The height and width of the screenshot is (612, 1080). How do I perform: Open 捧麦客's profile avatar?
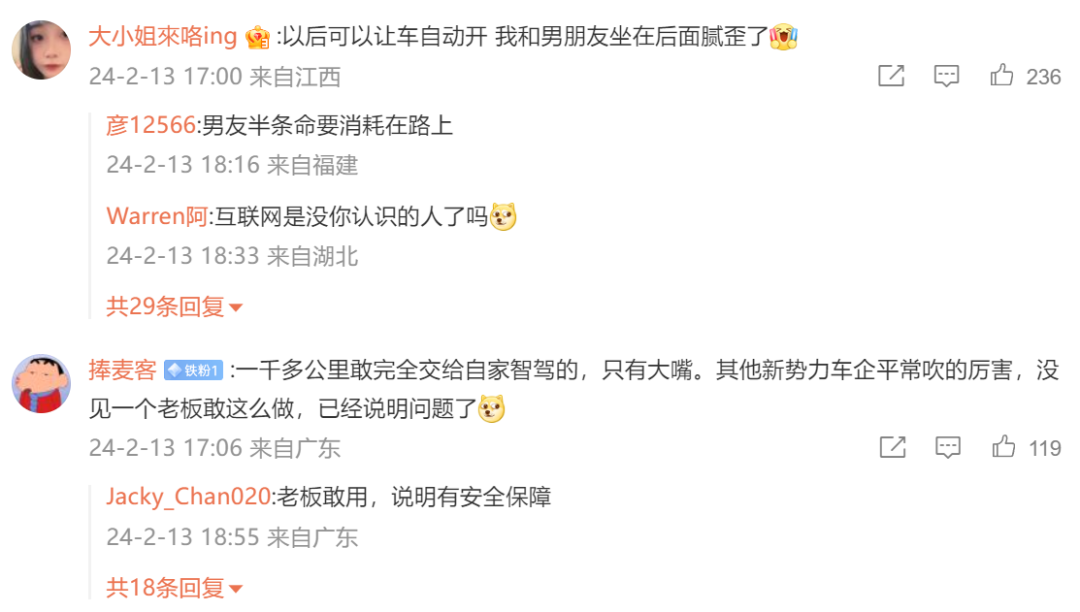click(41, 383)
